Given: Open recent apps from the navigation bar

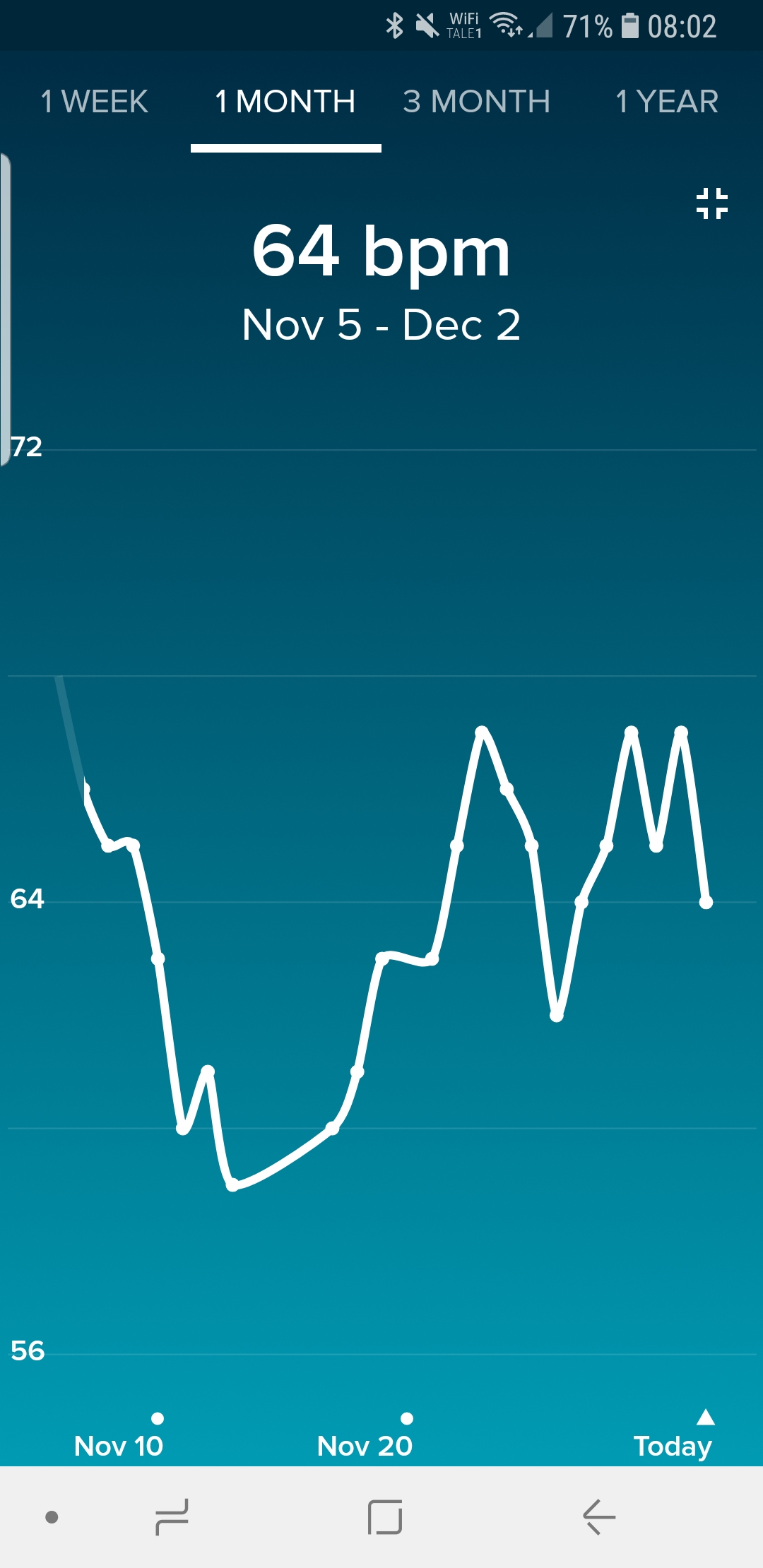Looking at the screenshot, I should (x=172, y=1517).
